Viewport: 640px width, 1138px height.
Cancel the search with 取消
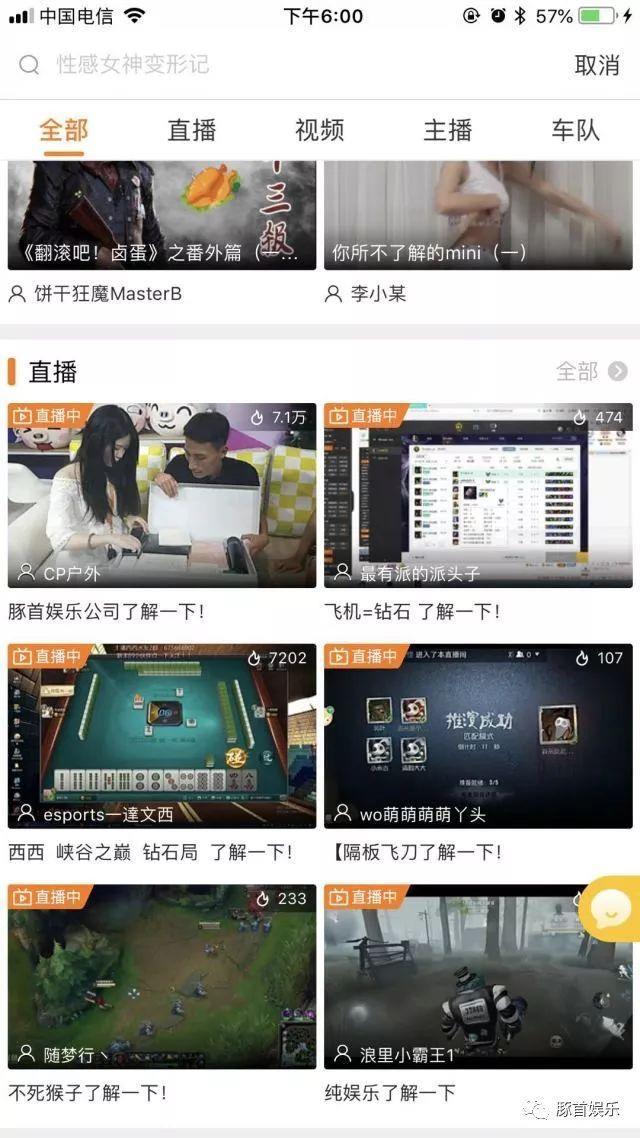point(597,65)
